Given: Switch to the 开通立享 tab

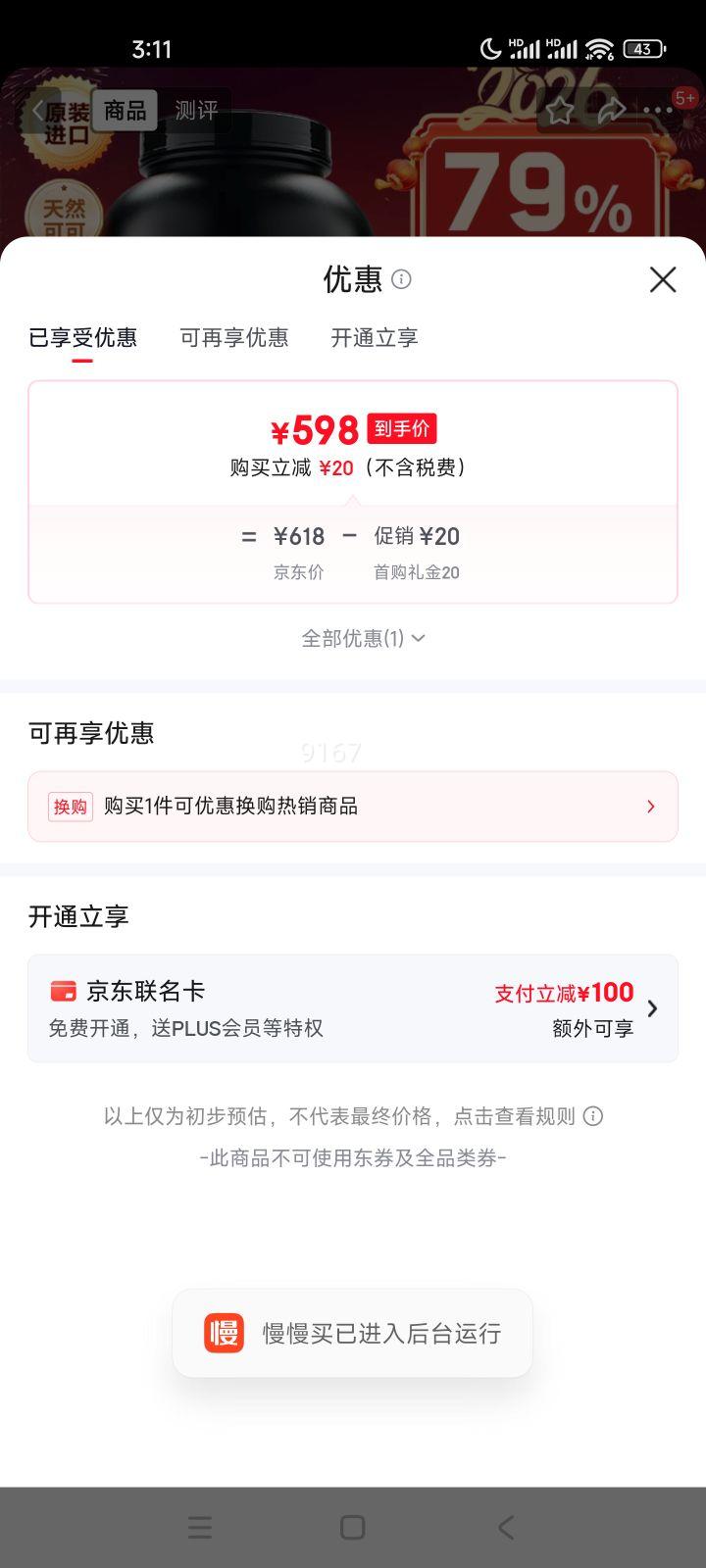Looking at the screenshot, I should coord(374,338).
